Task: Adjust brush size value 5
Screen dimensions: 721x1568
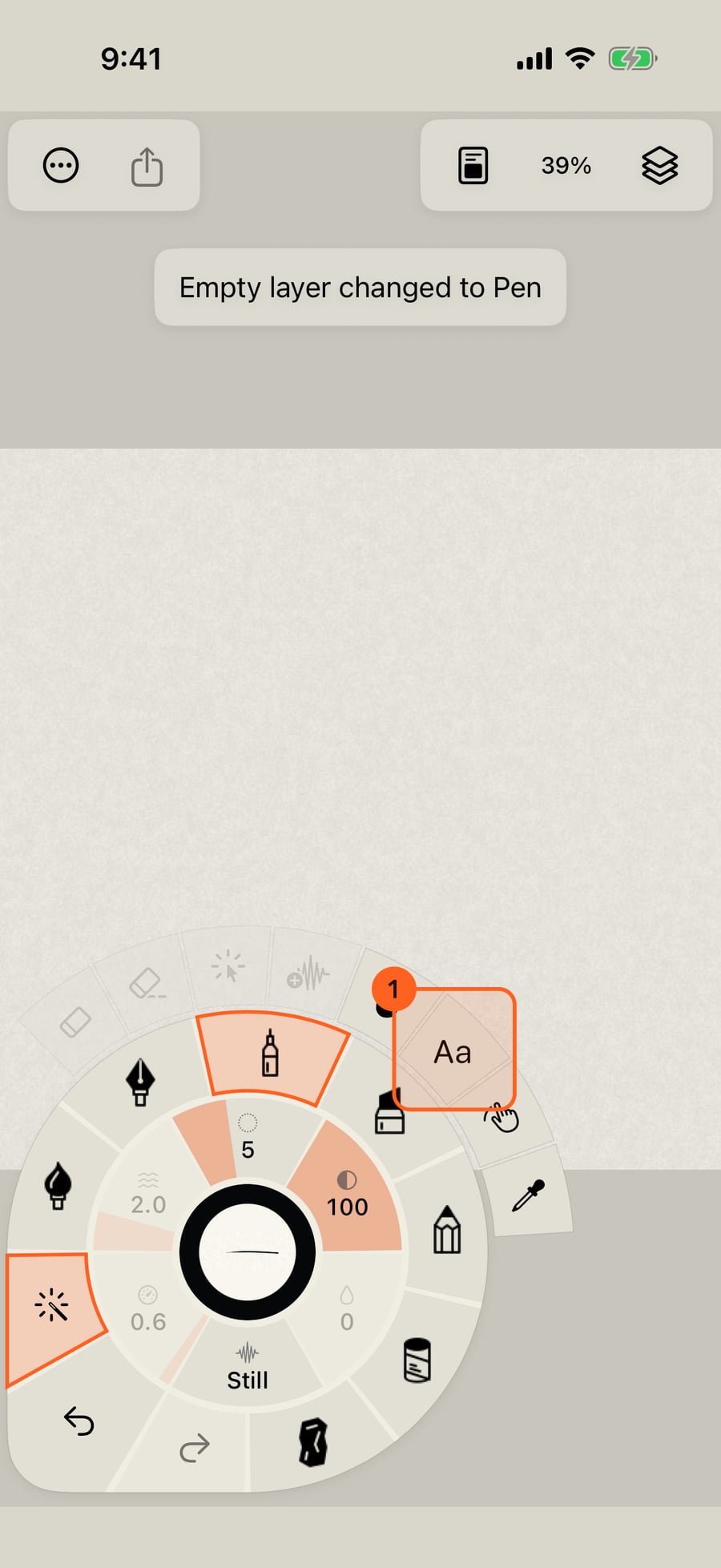Action: click(x=248, y=1138)
